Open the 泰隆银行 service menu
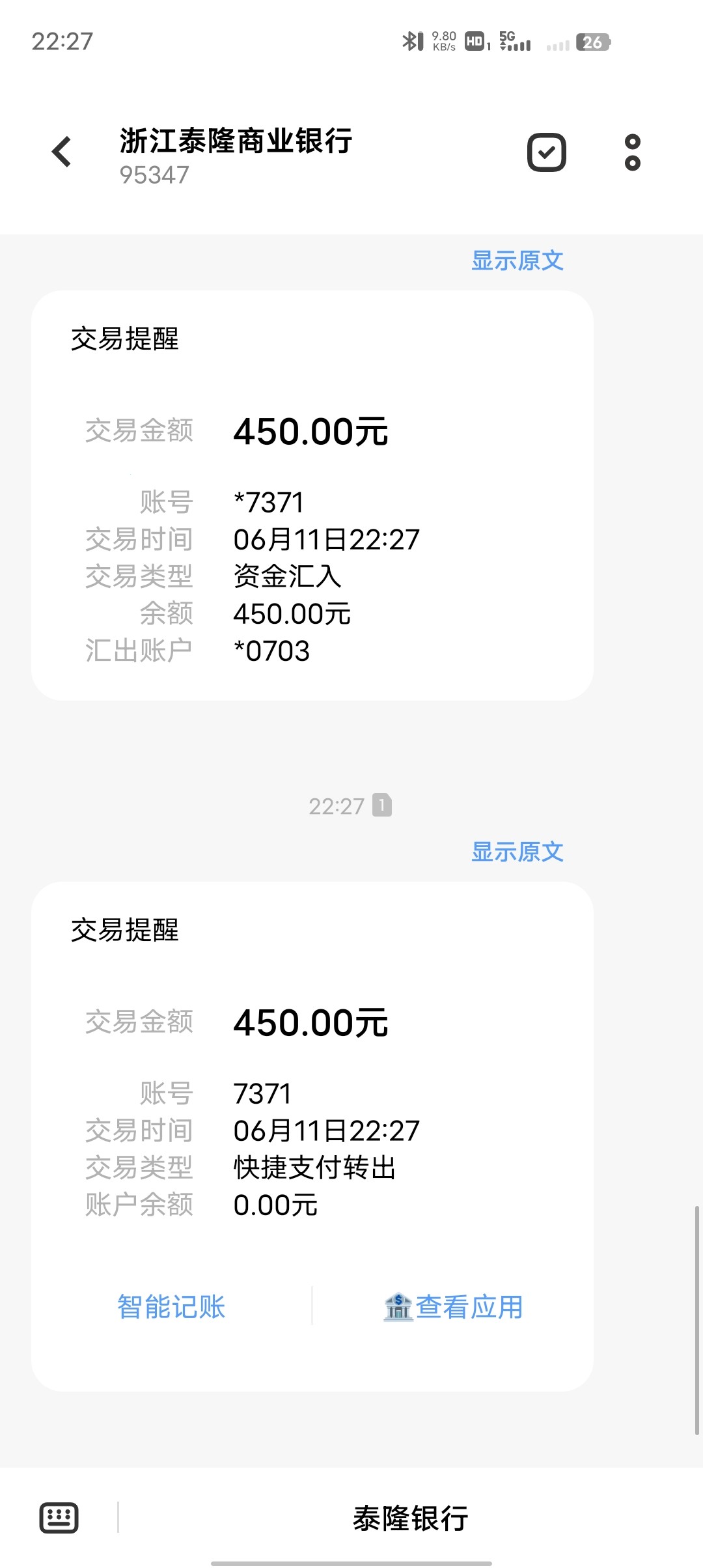Viewport: 703px width, 1568px height. coord(410,1518)
